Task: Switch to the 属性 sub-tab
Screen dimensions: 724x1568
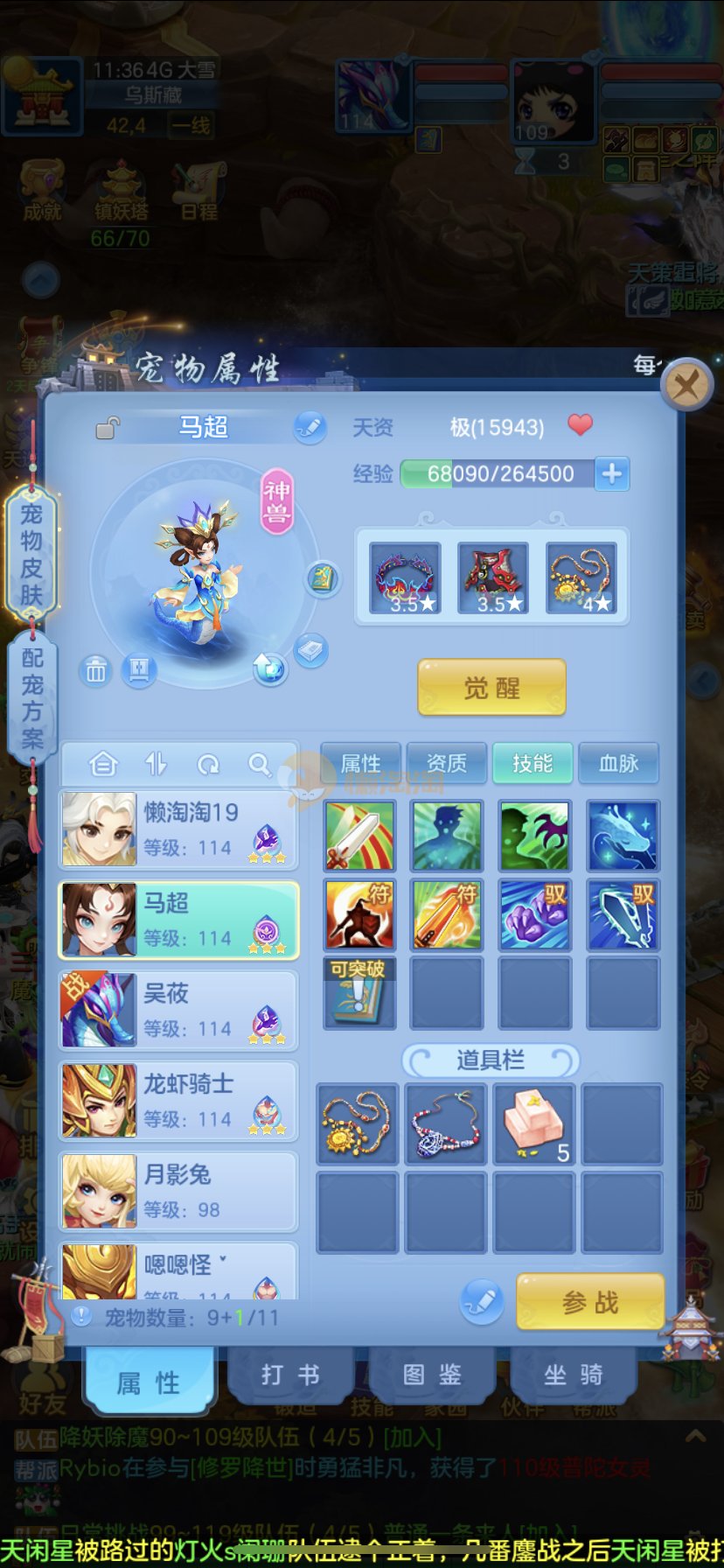Action: [x=361, y=763]
